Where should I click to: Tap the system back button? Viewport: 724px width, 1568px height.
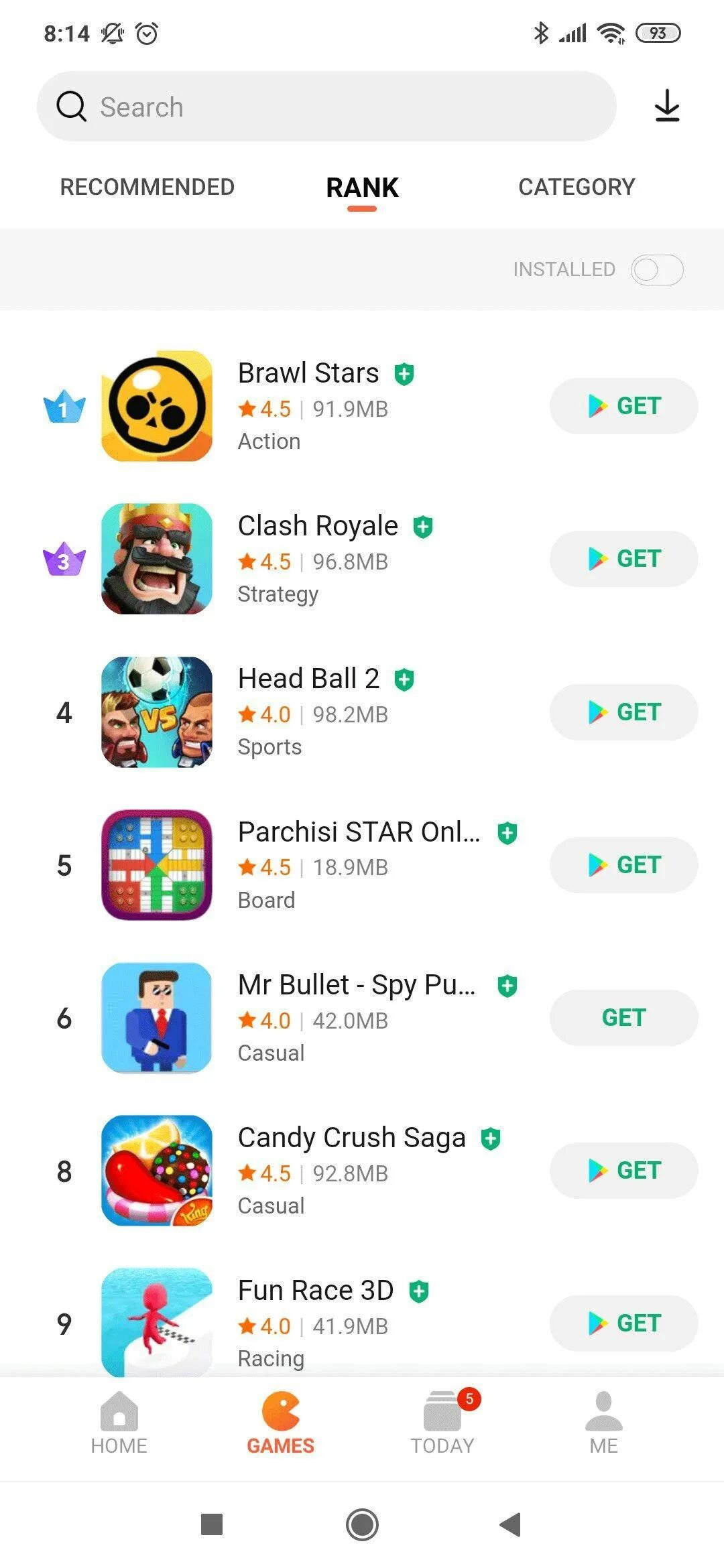(x=511, y=1524)
